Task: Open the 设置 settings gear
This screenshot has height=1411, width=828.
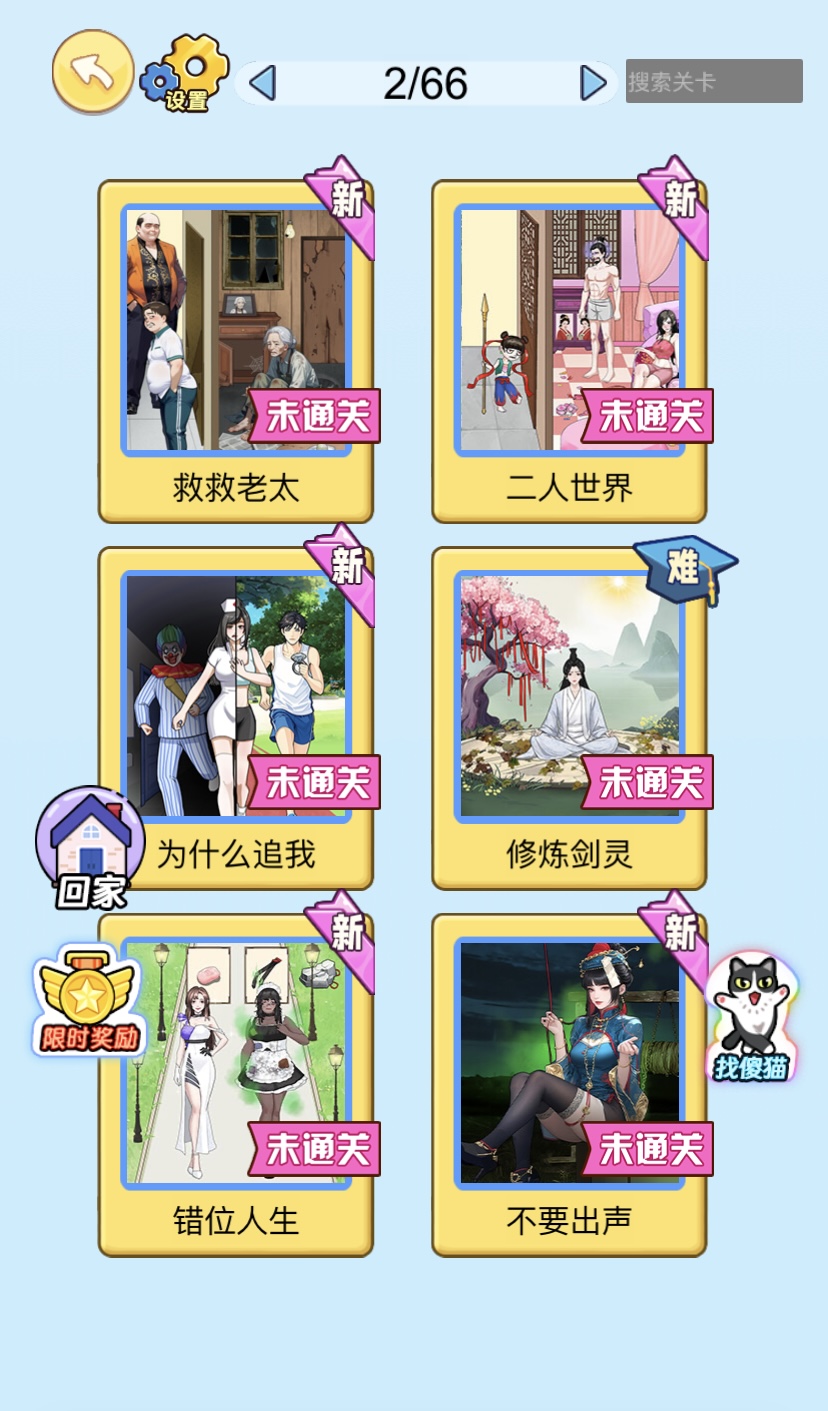Action: tap(187, 73)
